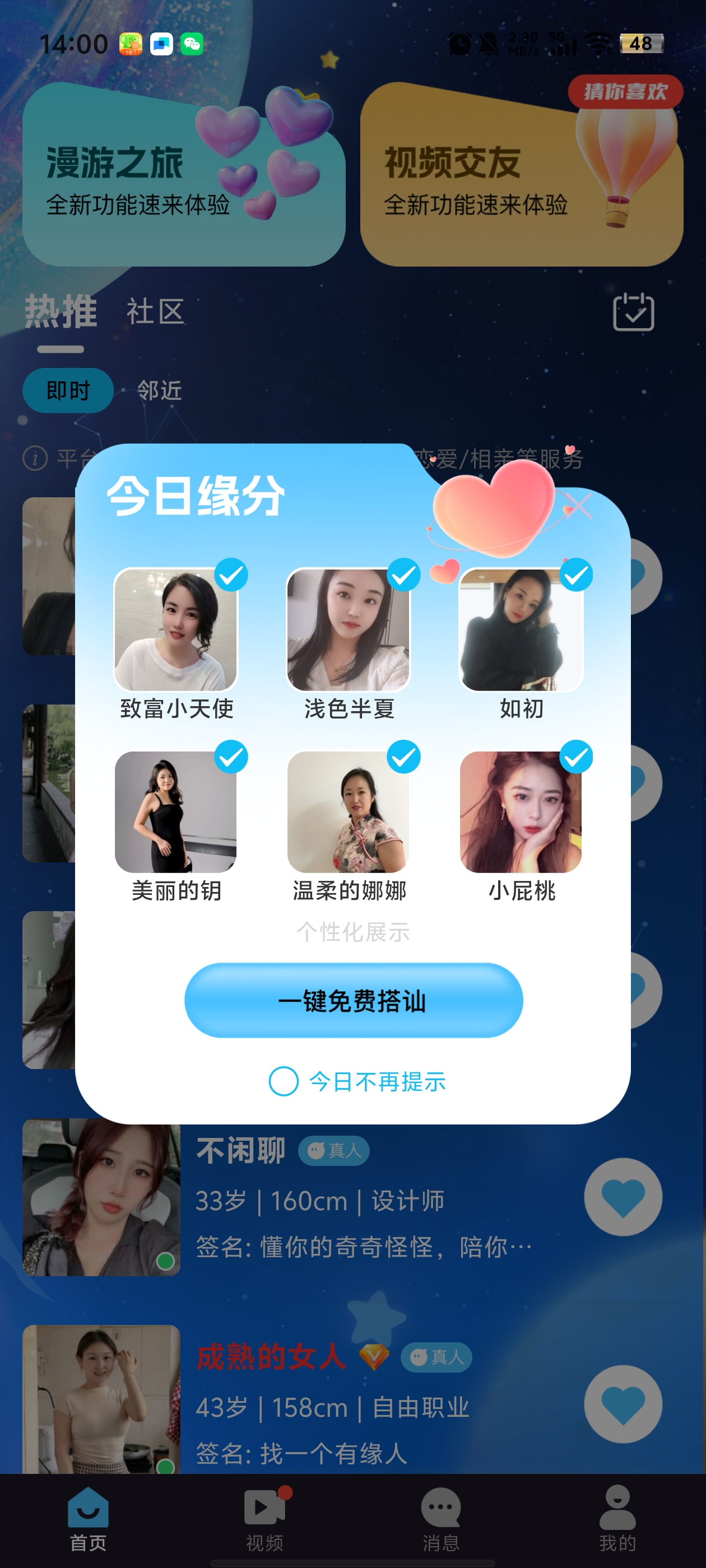Close the 今日缘分 popup

pyautogui.click(x=579, y=505)
